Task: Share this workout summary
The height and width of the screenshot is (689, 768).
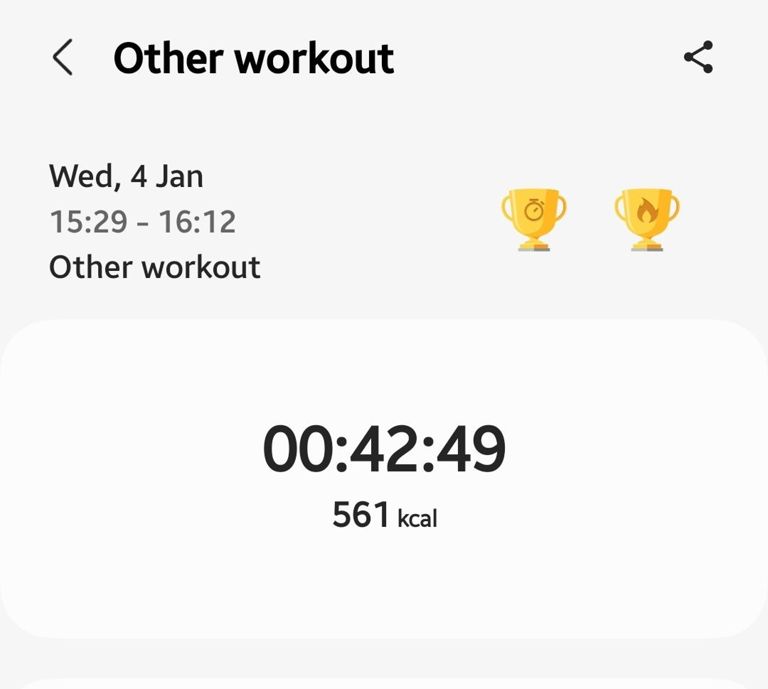Action: pyautogui.click(x=698, y=58)
